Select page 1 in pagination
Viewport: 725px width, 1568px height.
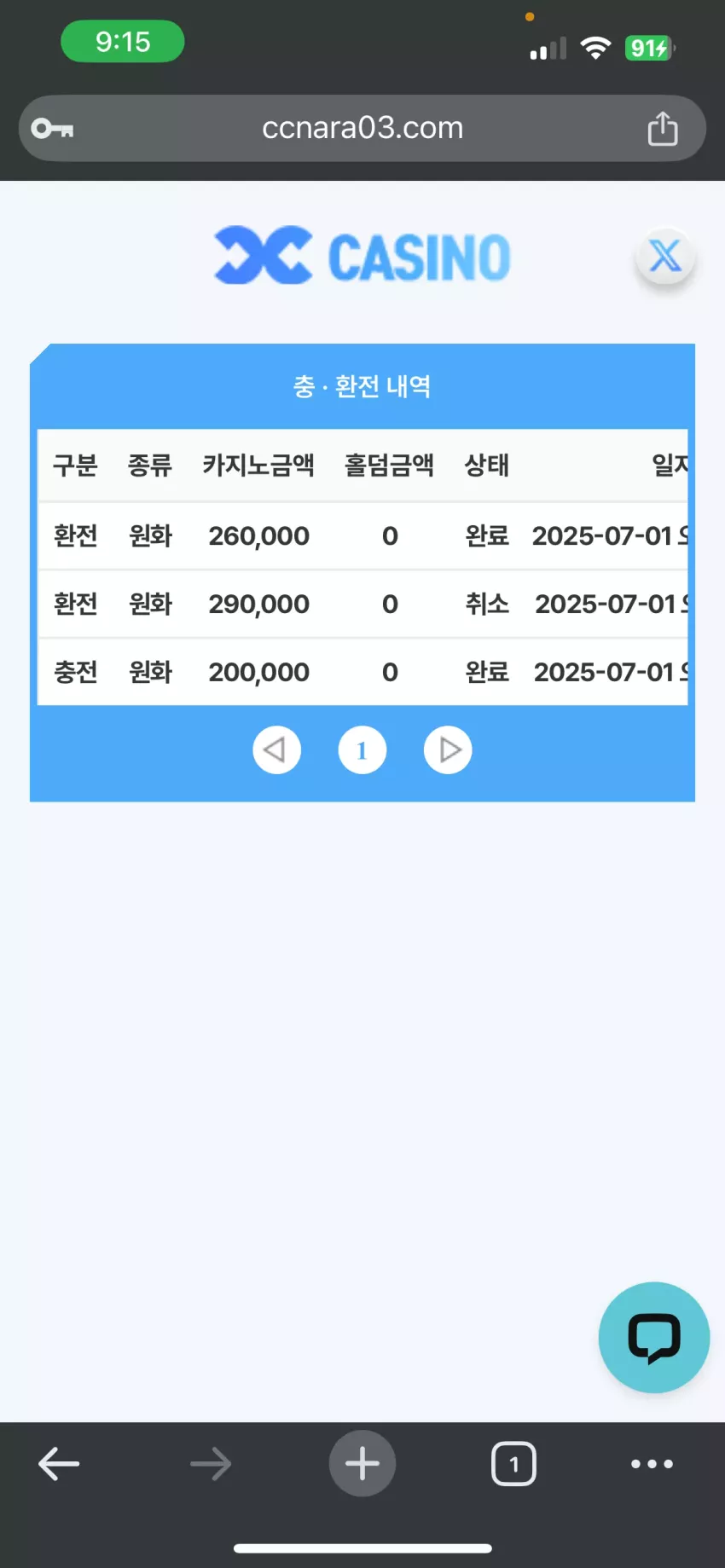tap(362, 750)
